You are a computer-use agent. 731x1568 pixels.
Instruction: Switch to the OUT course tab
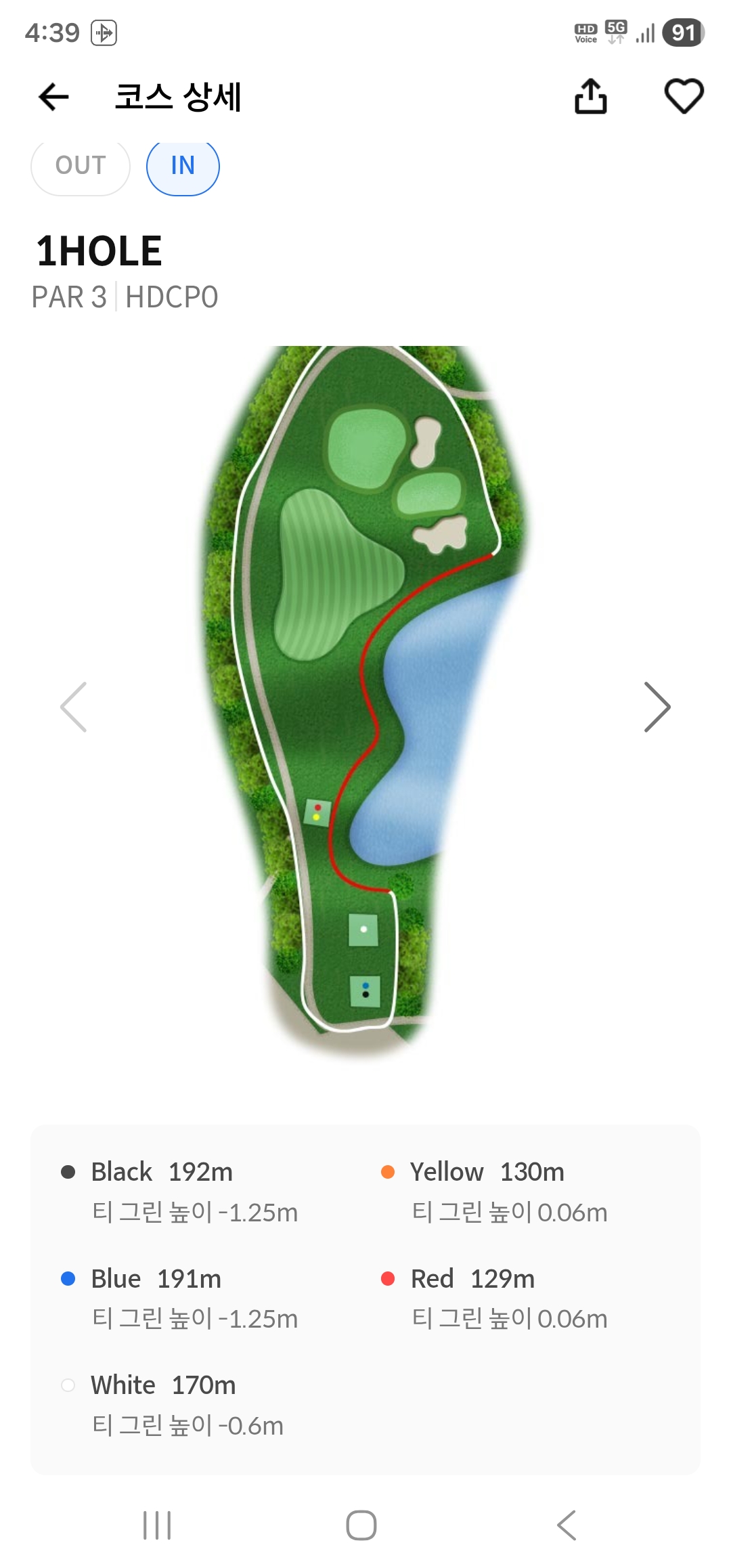click(x=81, y=166)
